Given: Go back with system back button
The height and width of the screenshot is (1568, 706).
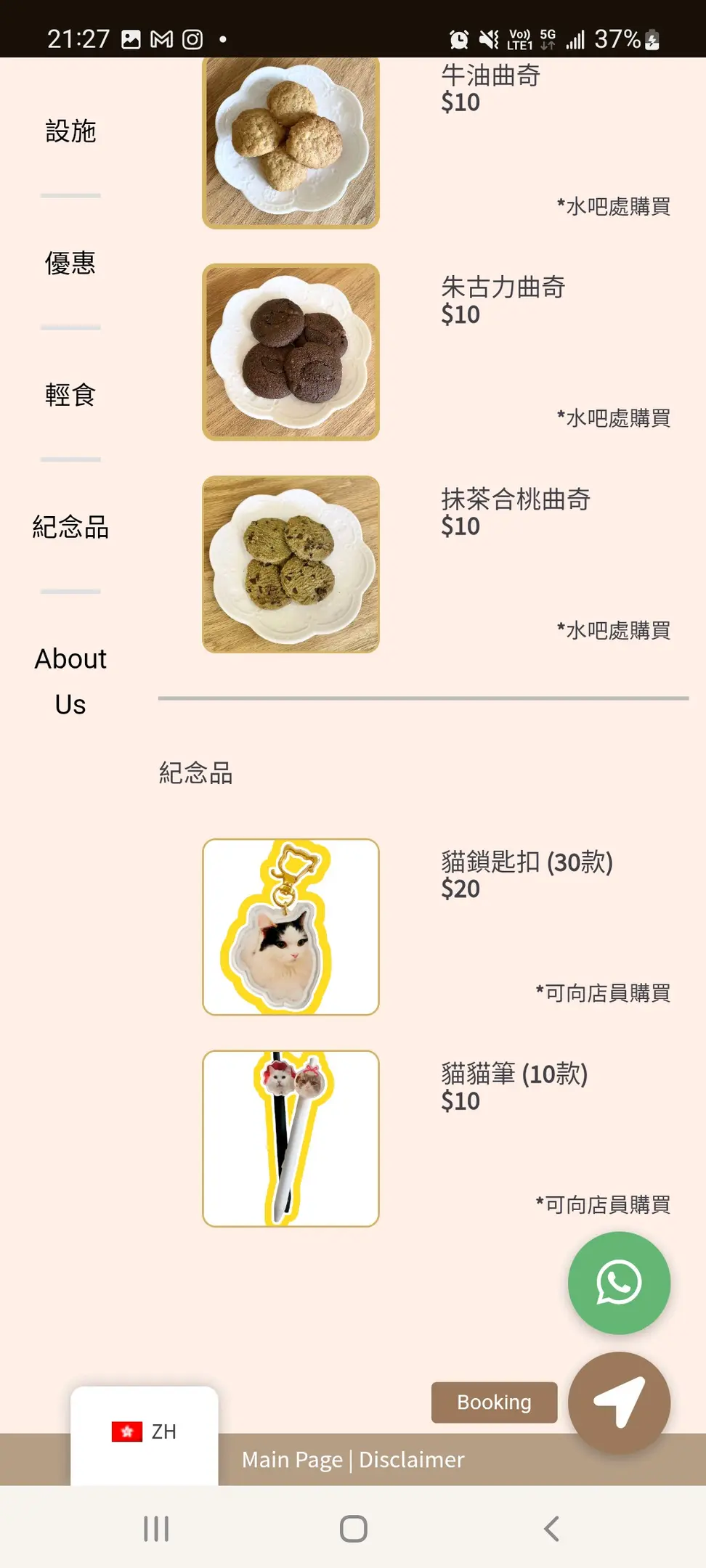Looking at the screenshot, I should point(551,1528).
